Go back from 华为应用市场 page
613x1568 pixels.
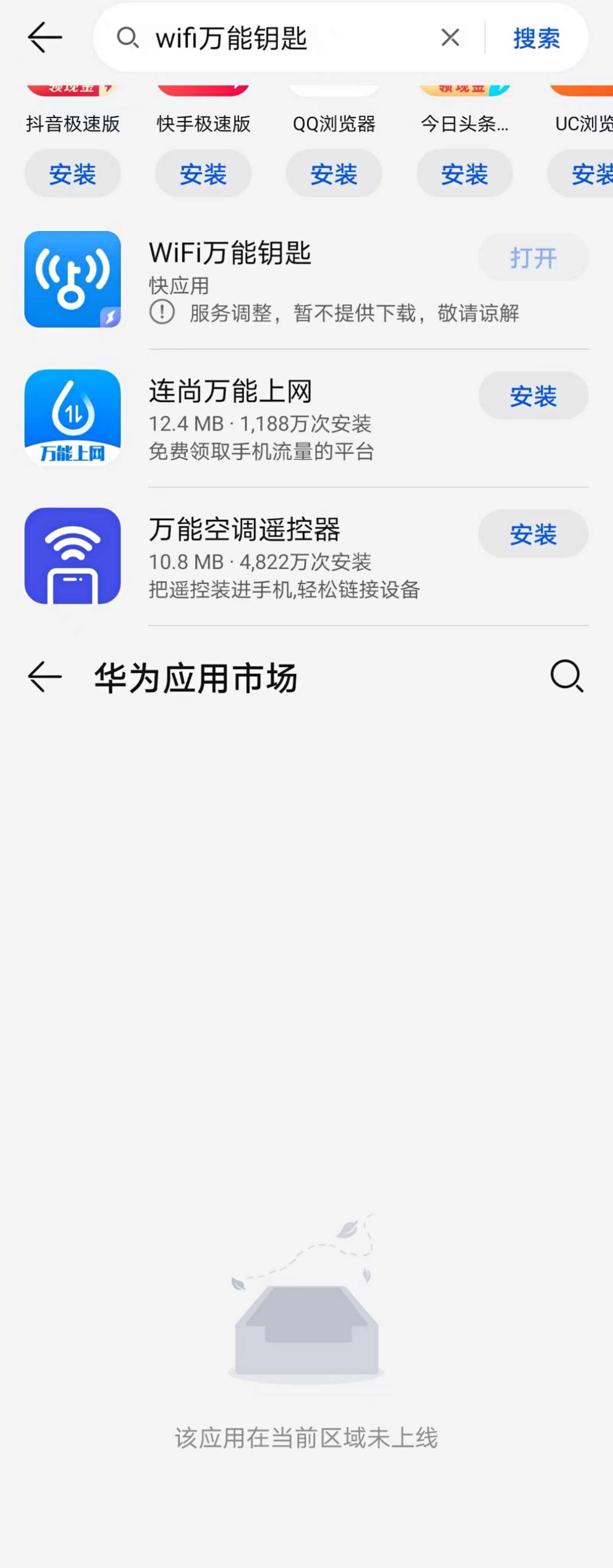[x=44, y=677]
